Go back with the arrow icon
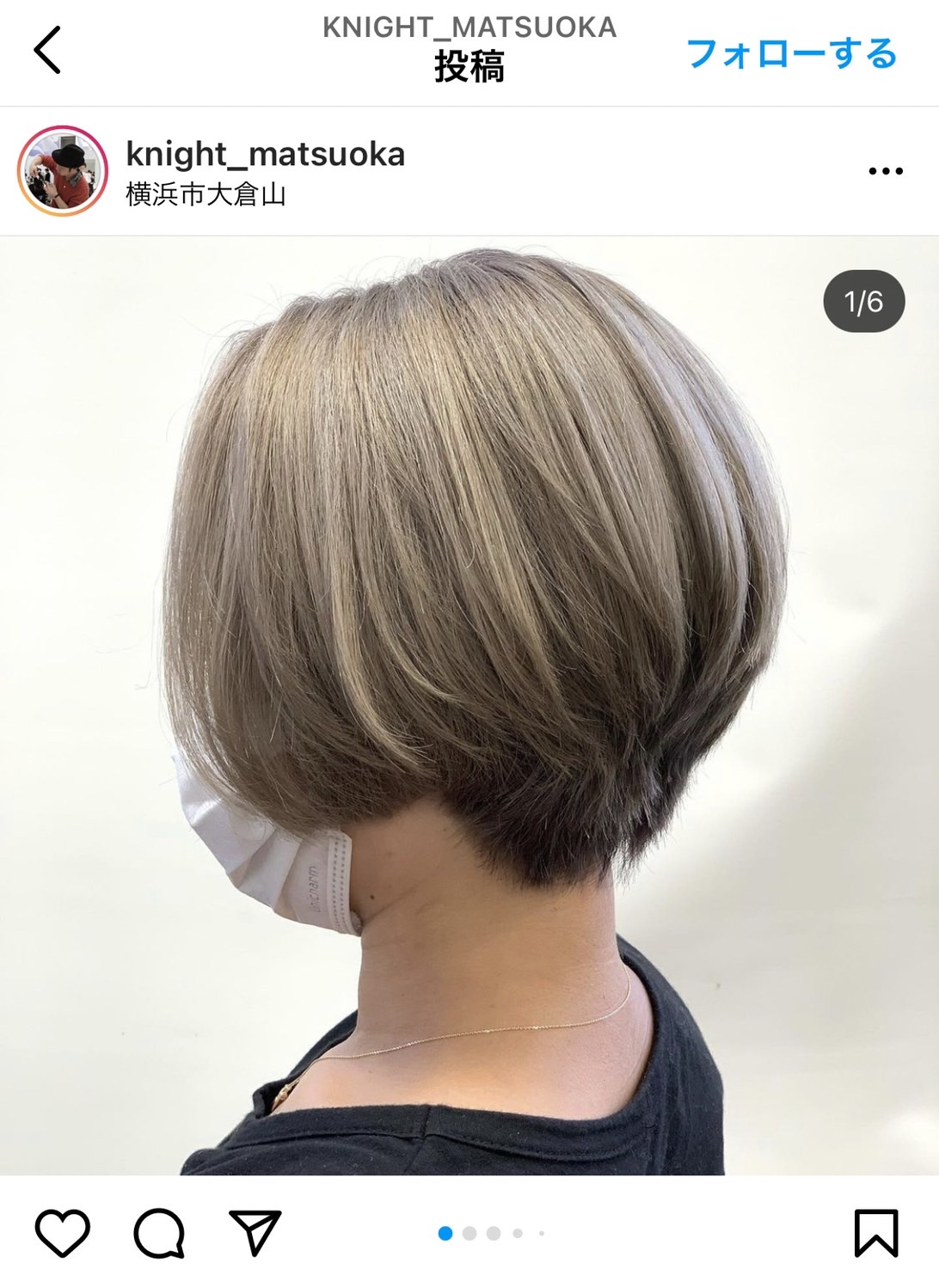The image size is (939, 1288). (48, 51)
